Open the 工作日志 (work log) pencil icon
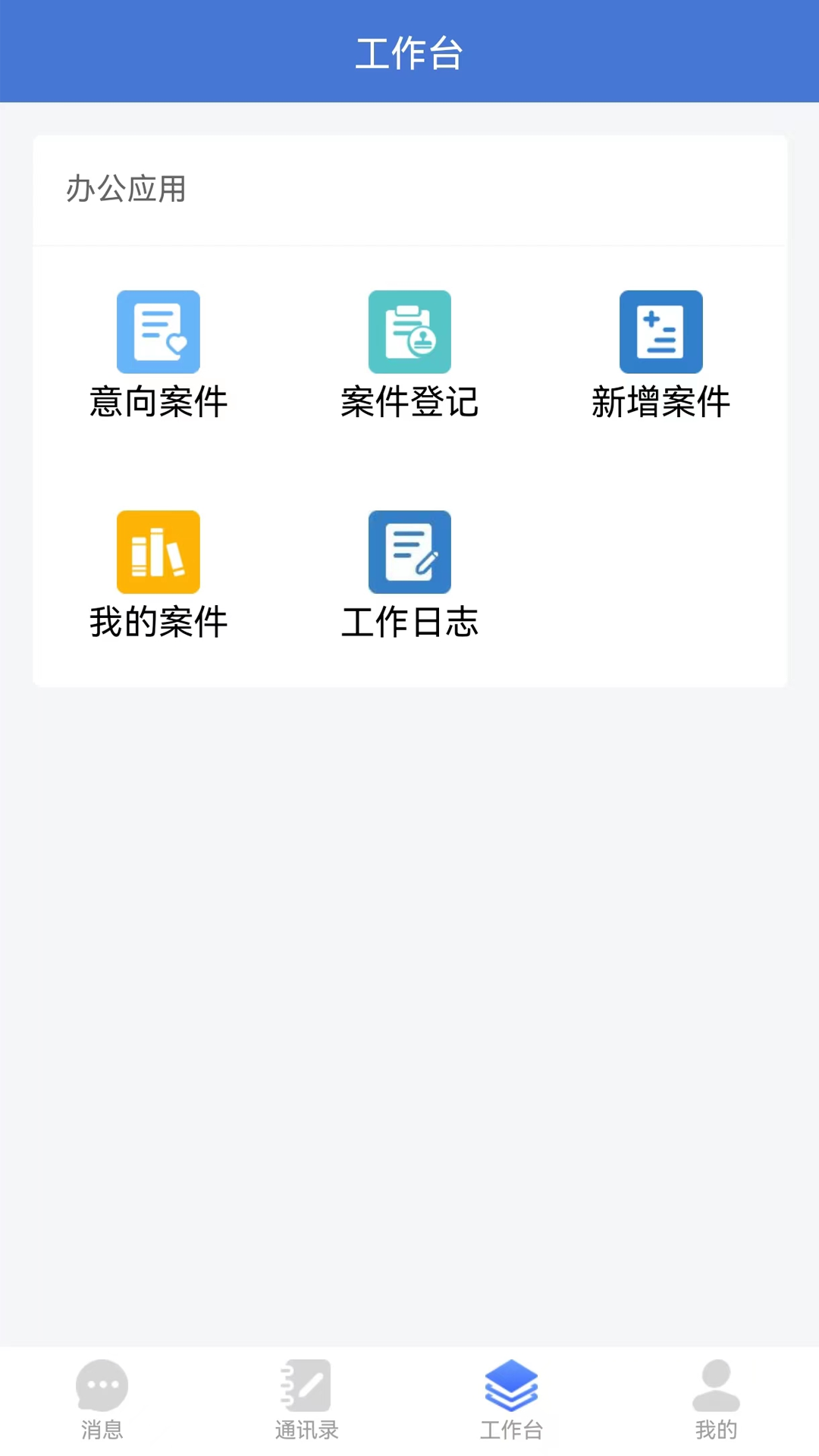 (x=409, y=551)
